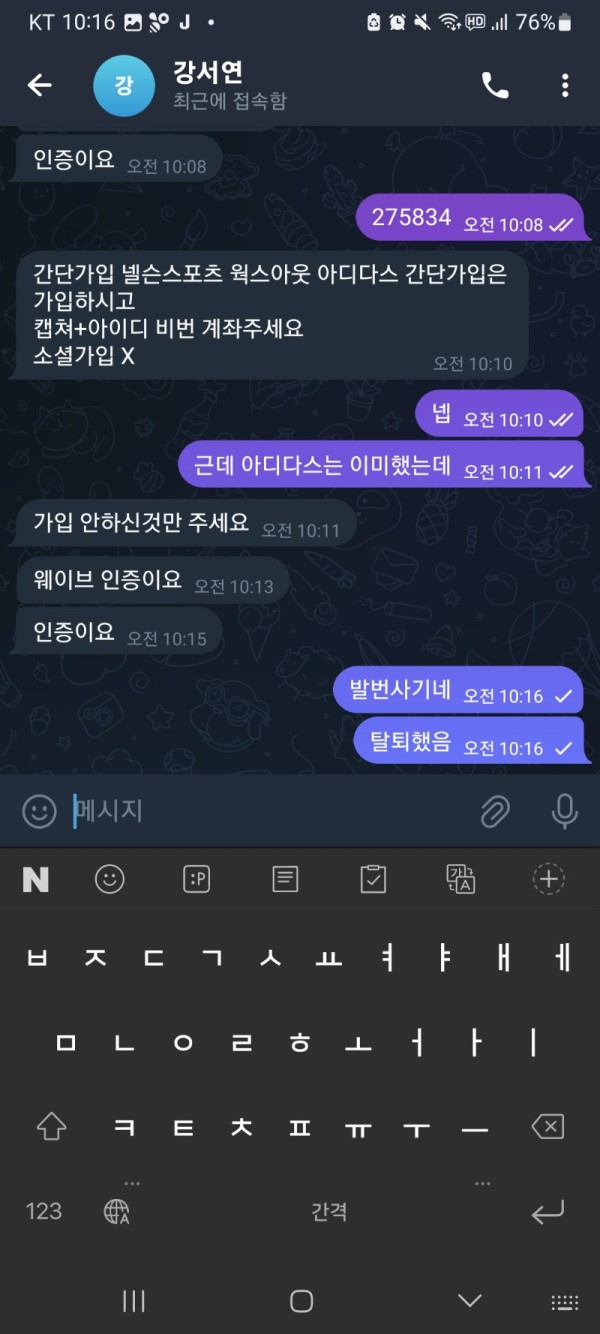Viewport: 600px width, 1334px height.
Task: Tap the backspace key
Action: click(x=548, y=1127)
